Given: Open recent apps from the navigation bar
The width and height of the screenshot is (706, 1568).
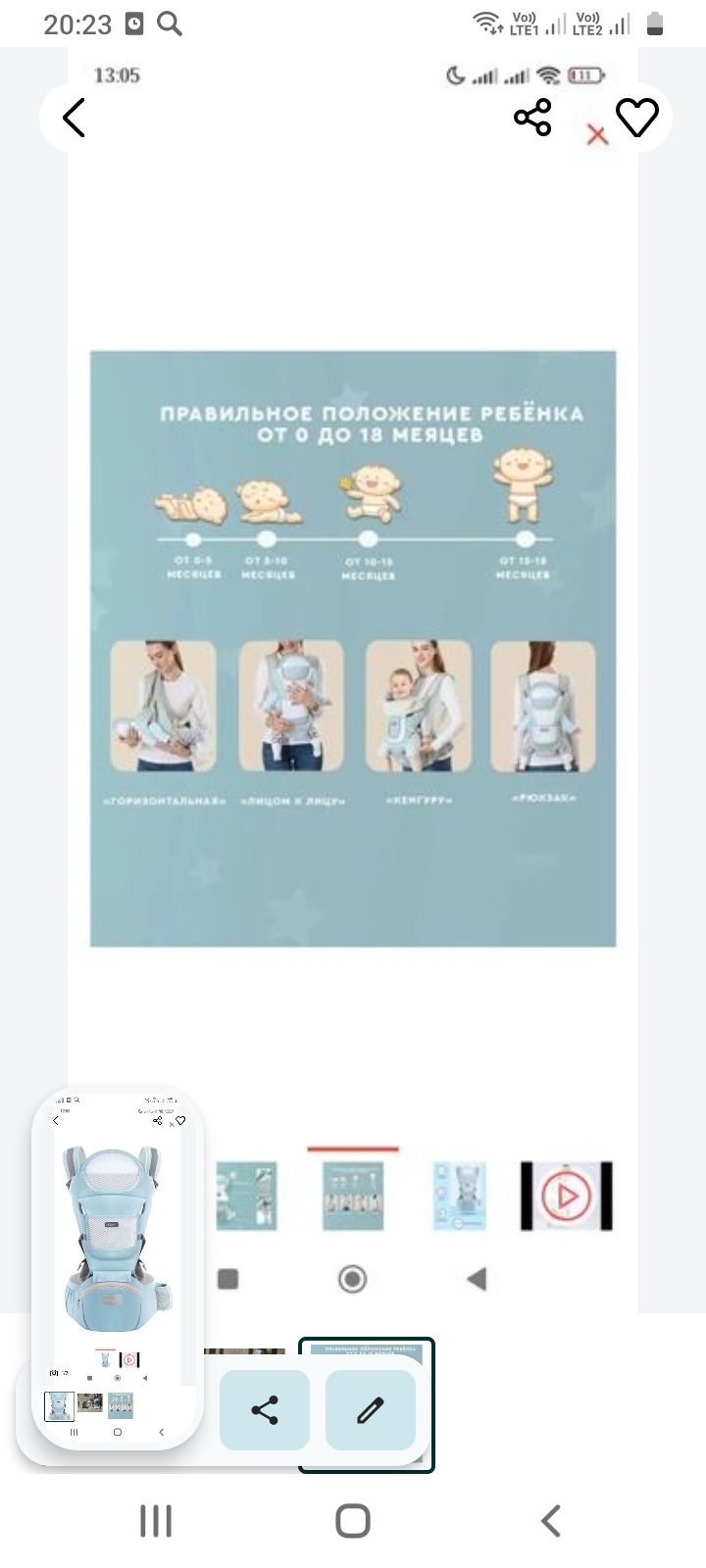Looking at the screenshot, I should click(x=156, y=1521).
